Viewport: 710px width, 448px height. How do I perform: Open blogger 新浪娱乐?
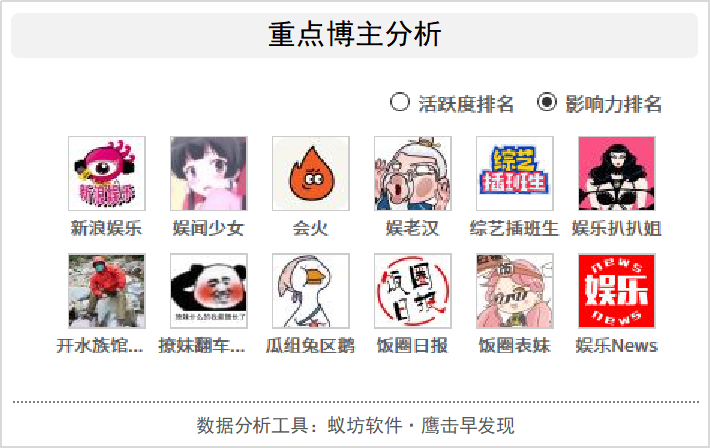(x=107, y=173)
